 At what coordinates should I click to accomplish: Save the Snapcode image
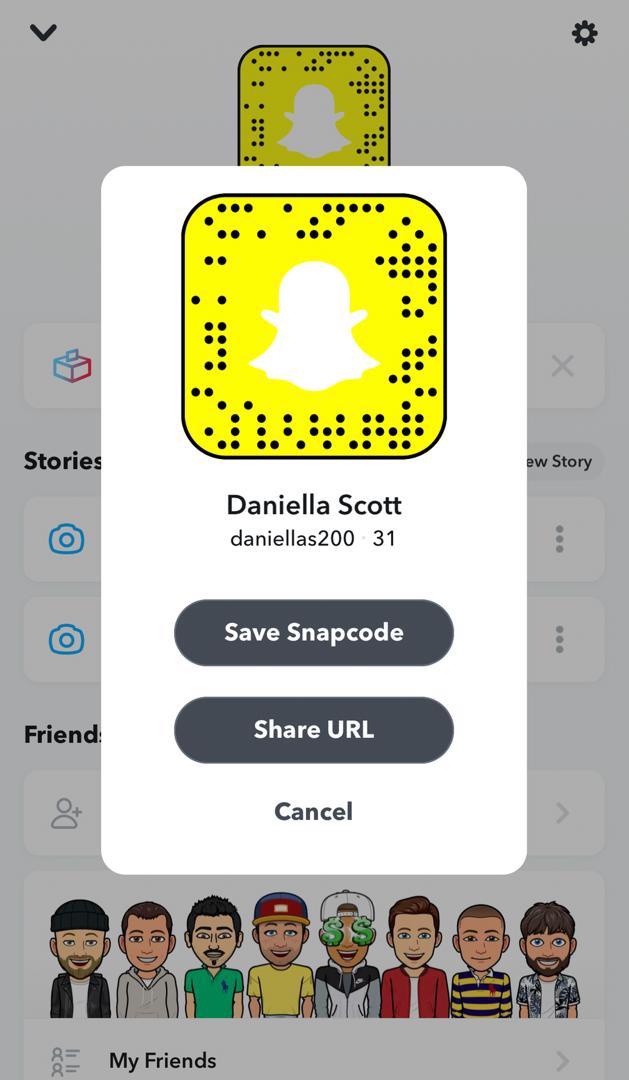[x=313, y=632]
